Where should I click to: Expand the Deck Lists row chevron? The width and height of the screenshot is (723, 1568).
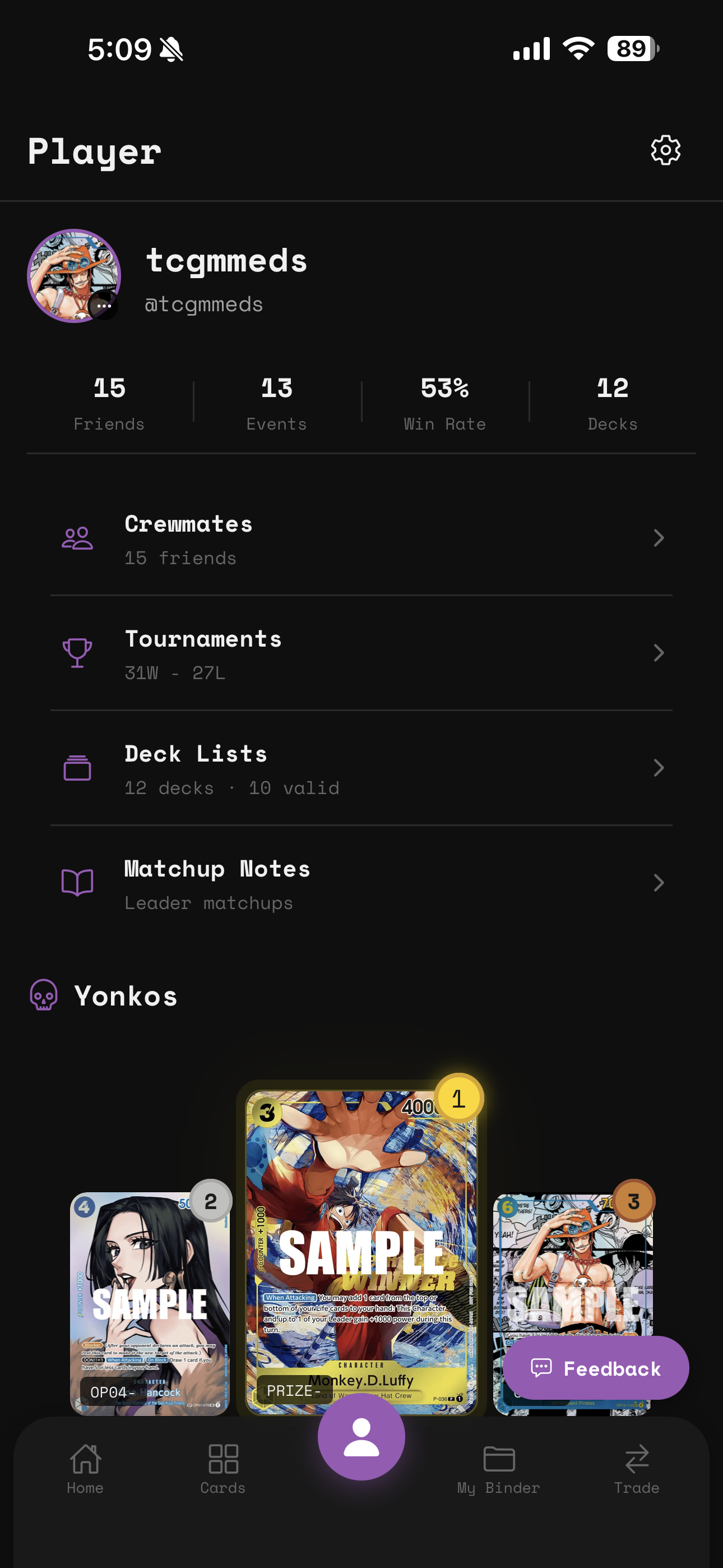click(660, 768)
